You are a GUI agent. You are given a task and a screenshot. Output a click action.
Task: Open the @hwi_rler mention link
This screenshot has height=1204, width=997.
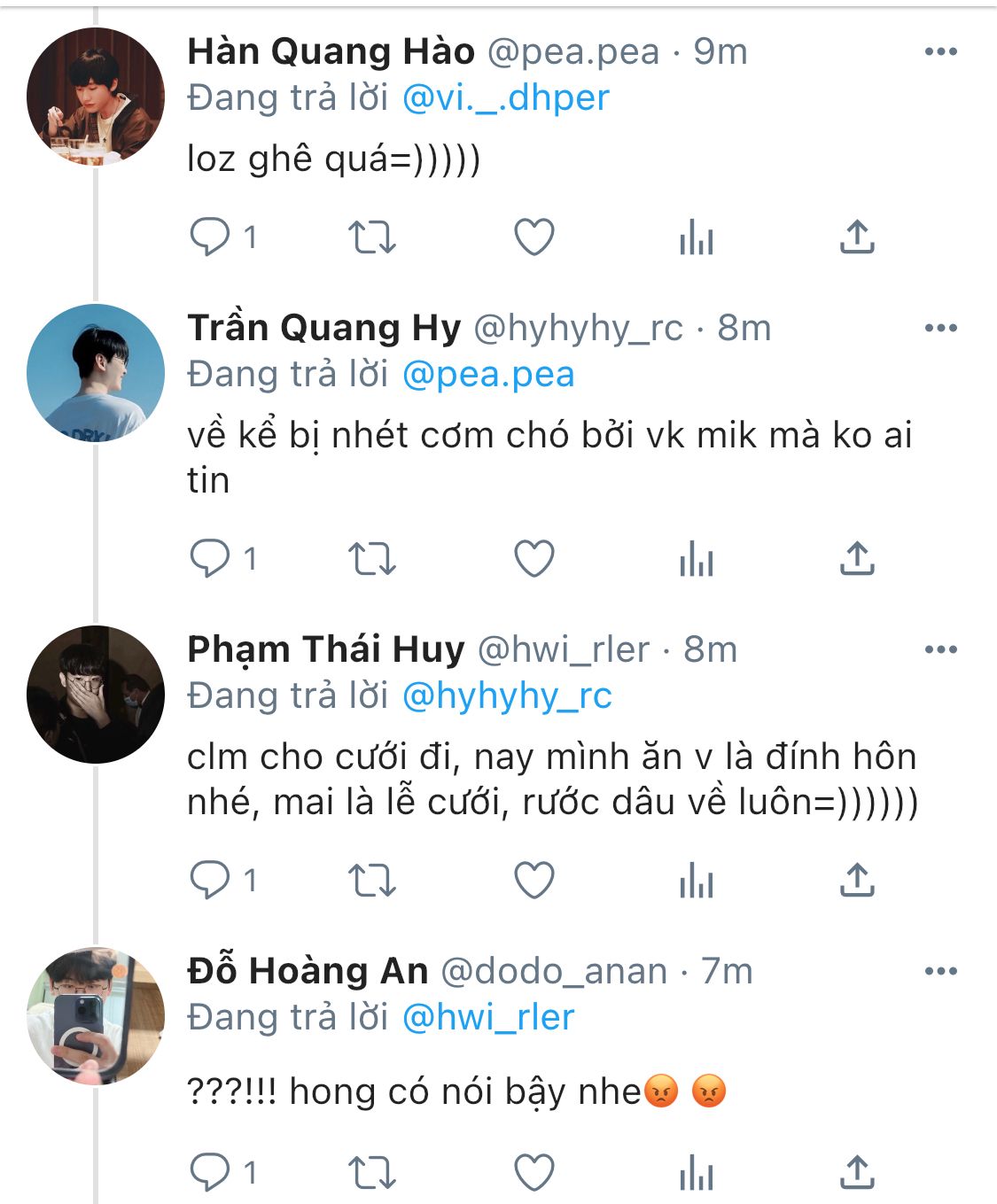[x=488, y=1017]
